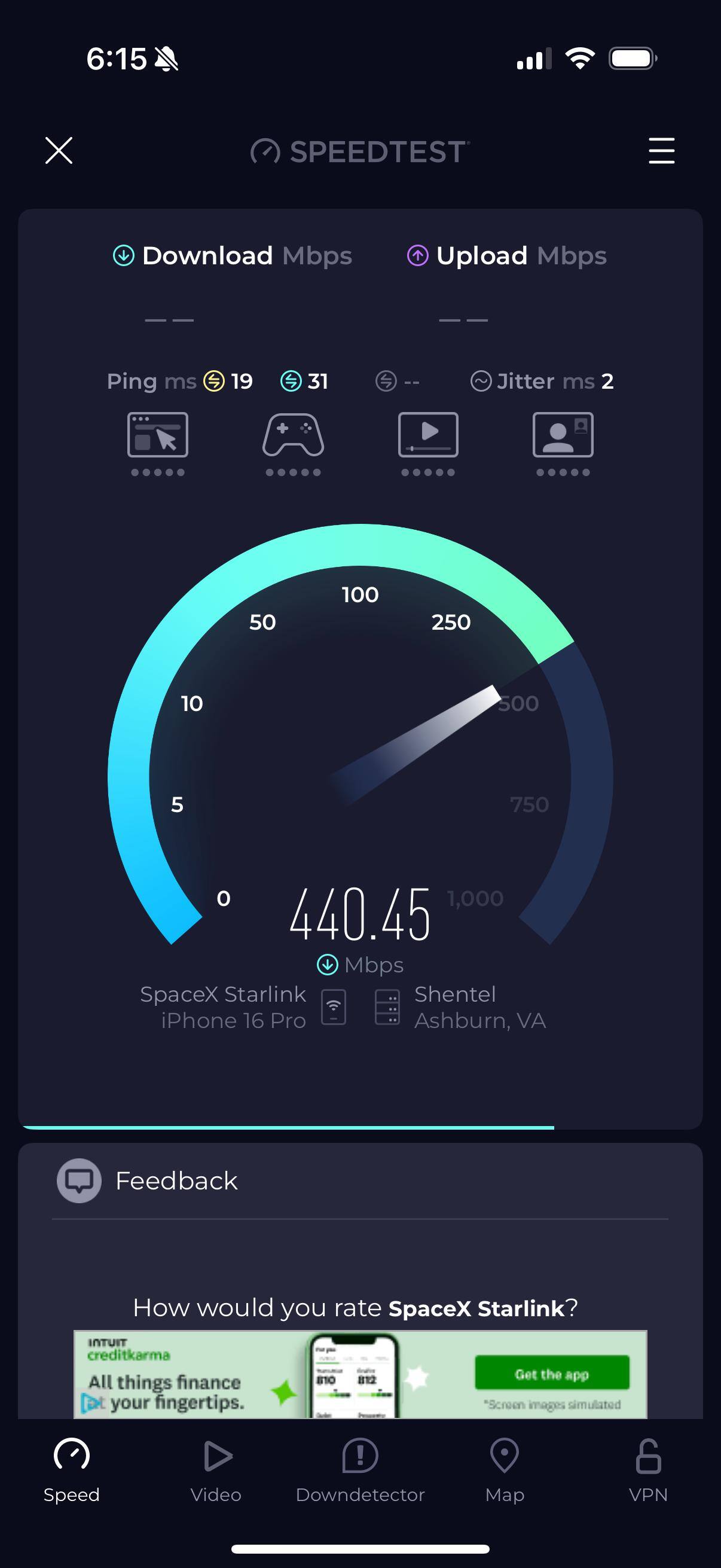Open the VPN tab
This screenshot has width=721, height=1568.
point(648,1471)
